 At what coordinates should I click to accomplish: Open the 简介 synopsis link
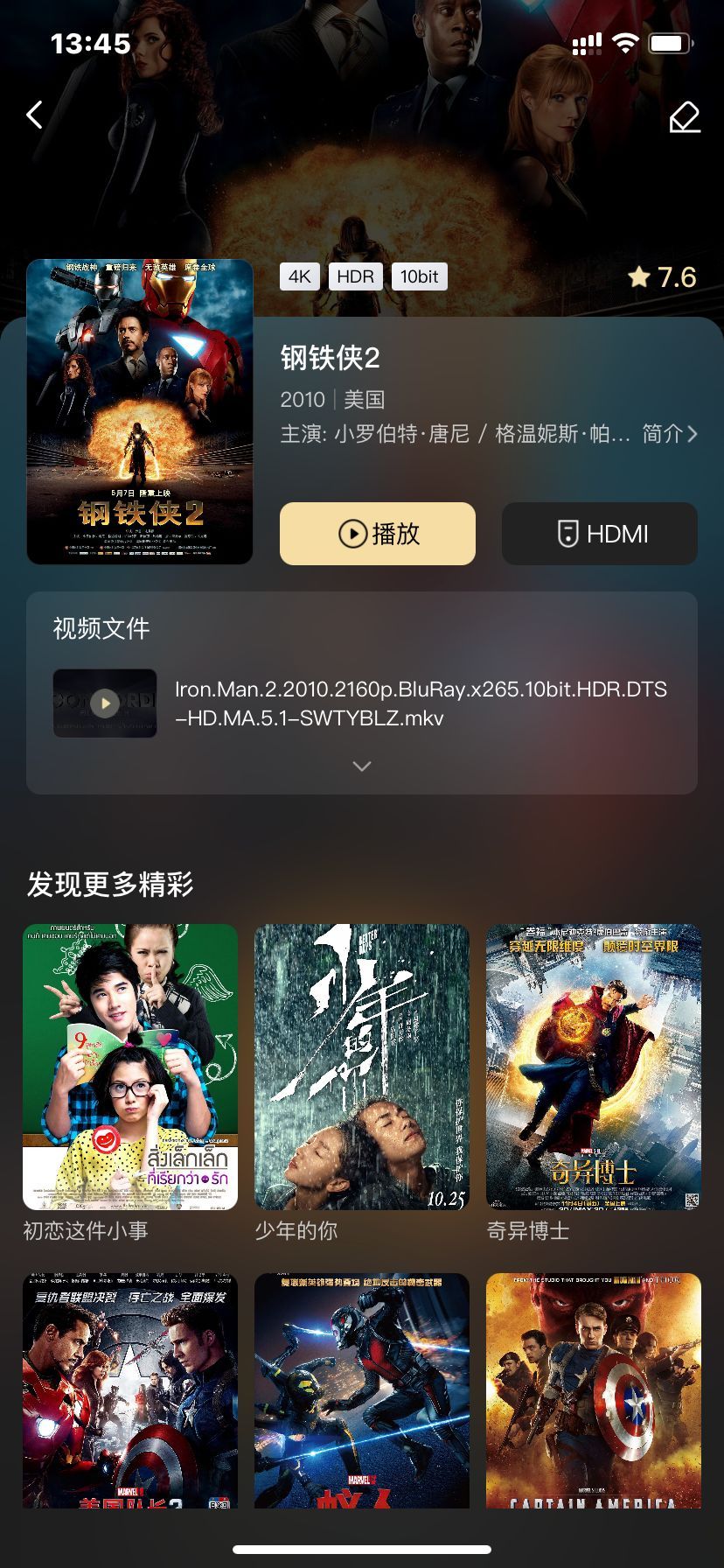[x=670, y=434]
